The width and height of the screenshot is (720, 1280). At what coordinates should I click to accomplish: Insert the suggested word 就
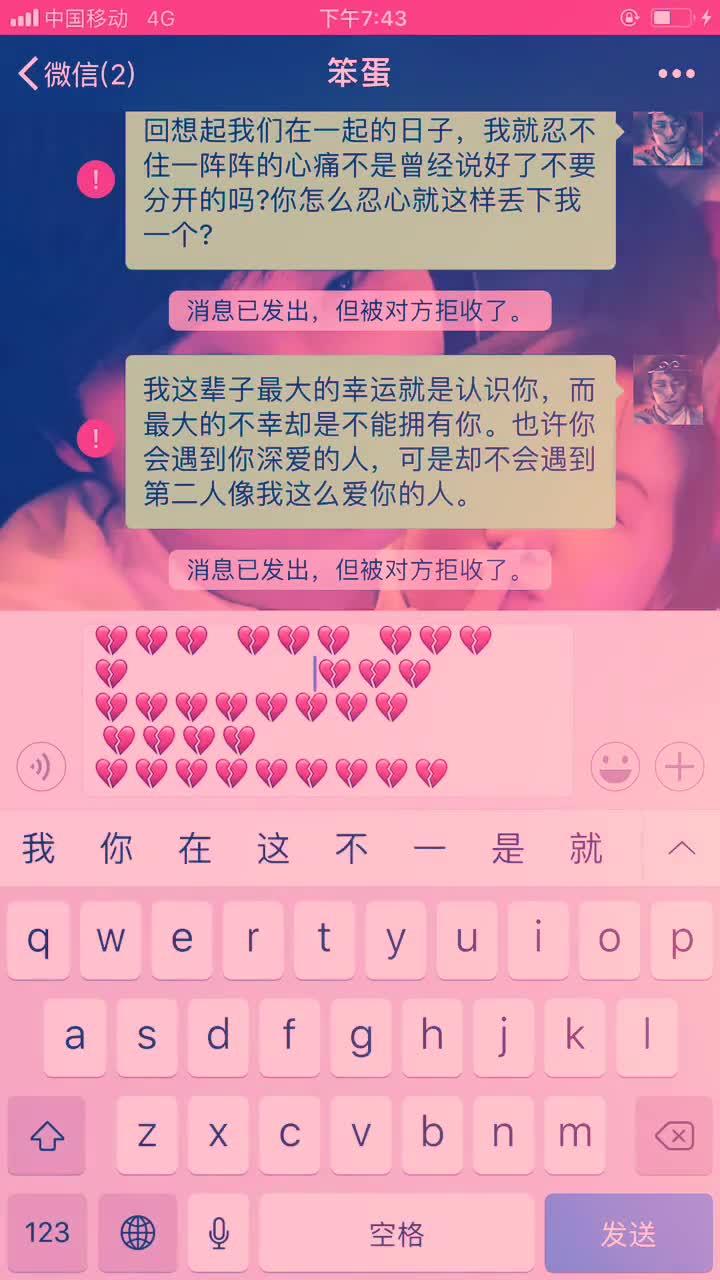coord(586,848)
